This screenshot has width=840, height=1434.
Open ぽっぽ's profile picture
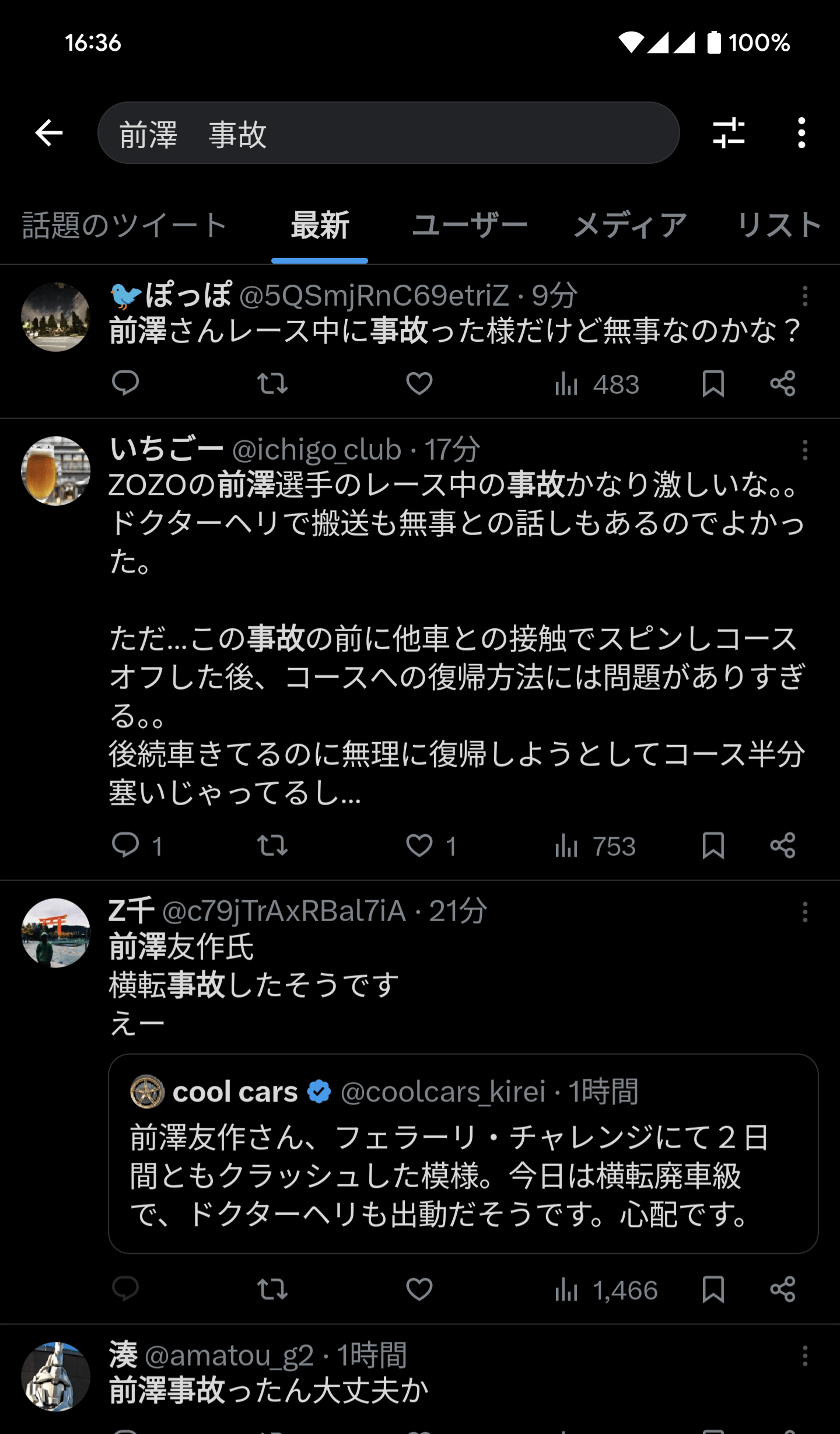click(56, 317)
